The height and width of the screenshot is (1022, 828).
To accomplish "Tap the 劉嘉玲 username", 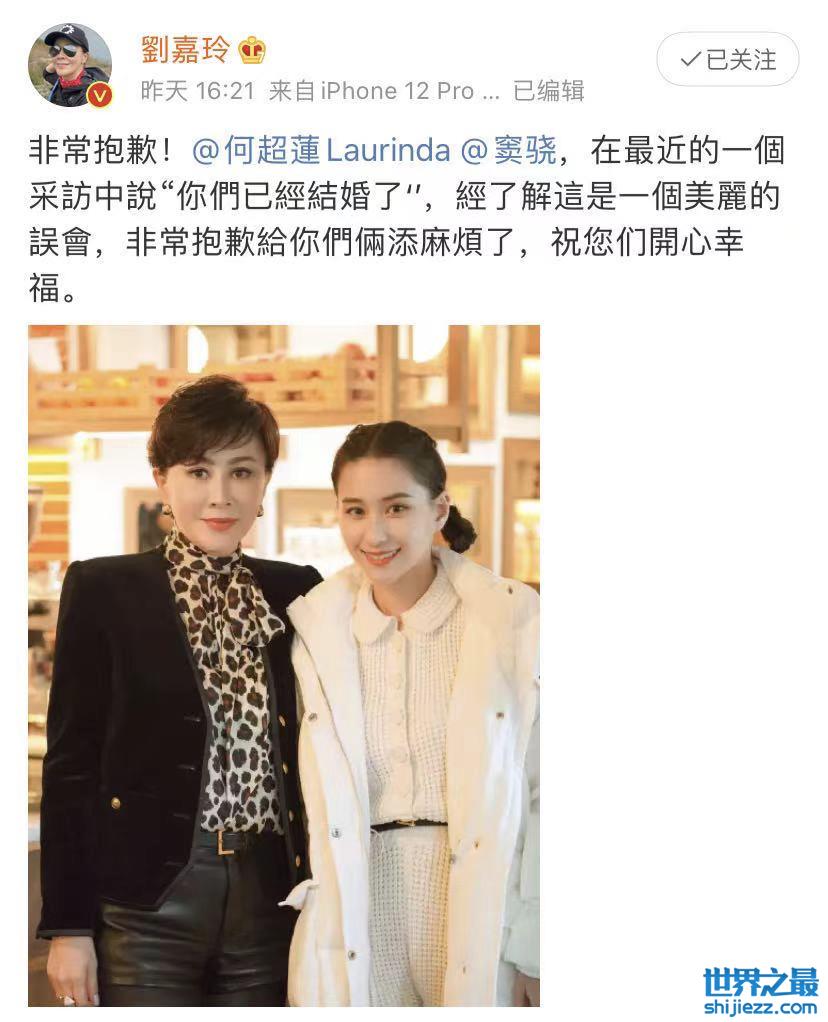I will coord(186,48).
